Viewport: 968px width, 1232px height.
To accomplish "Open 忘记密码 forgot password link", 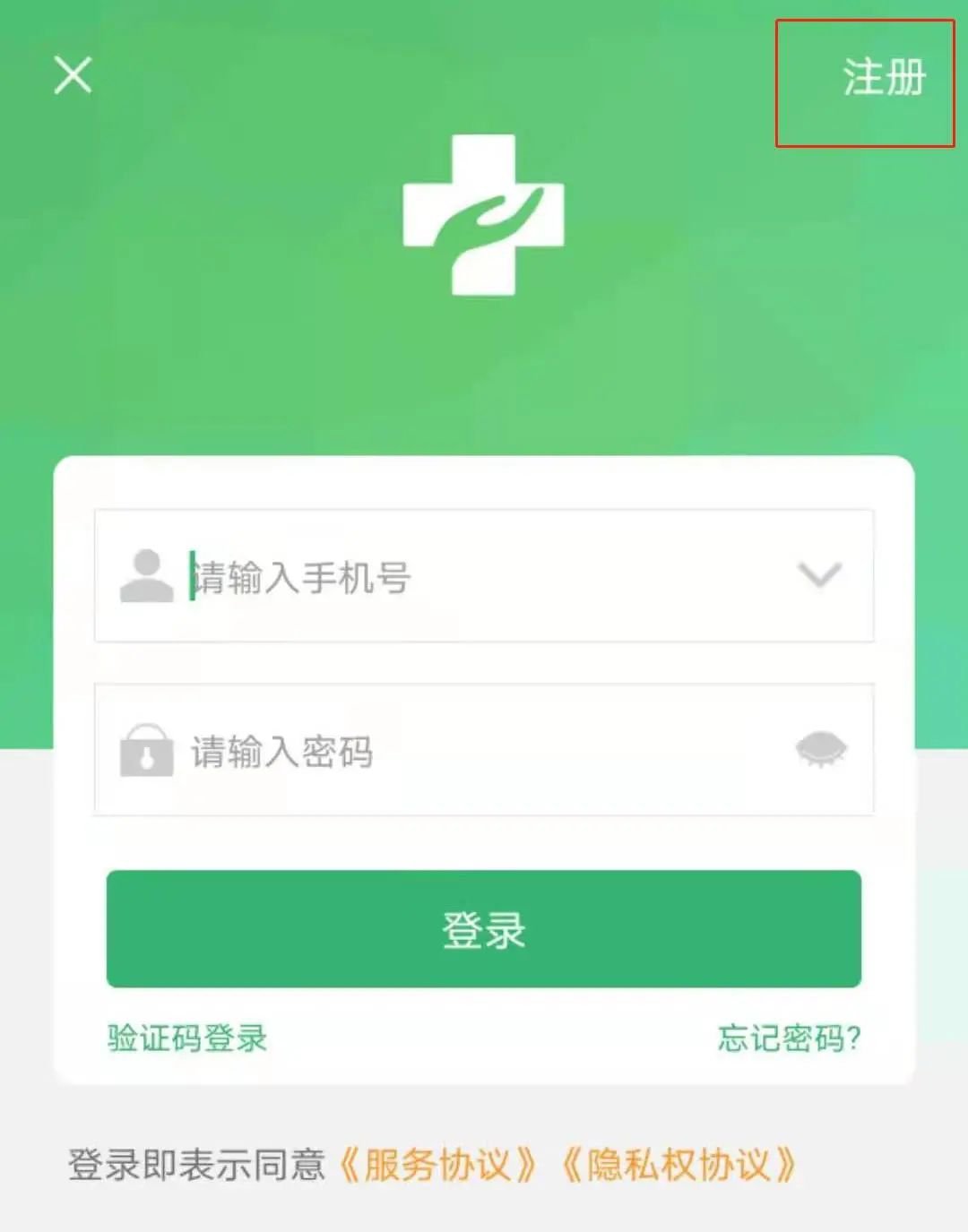I will [789, 1038].
